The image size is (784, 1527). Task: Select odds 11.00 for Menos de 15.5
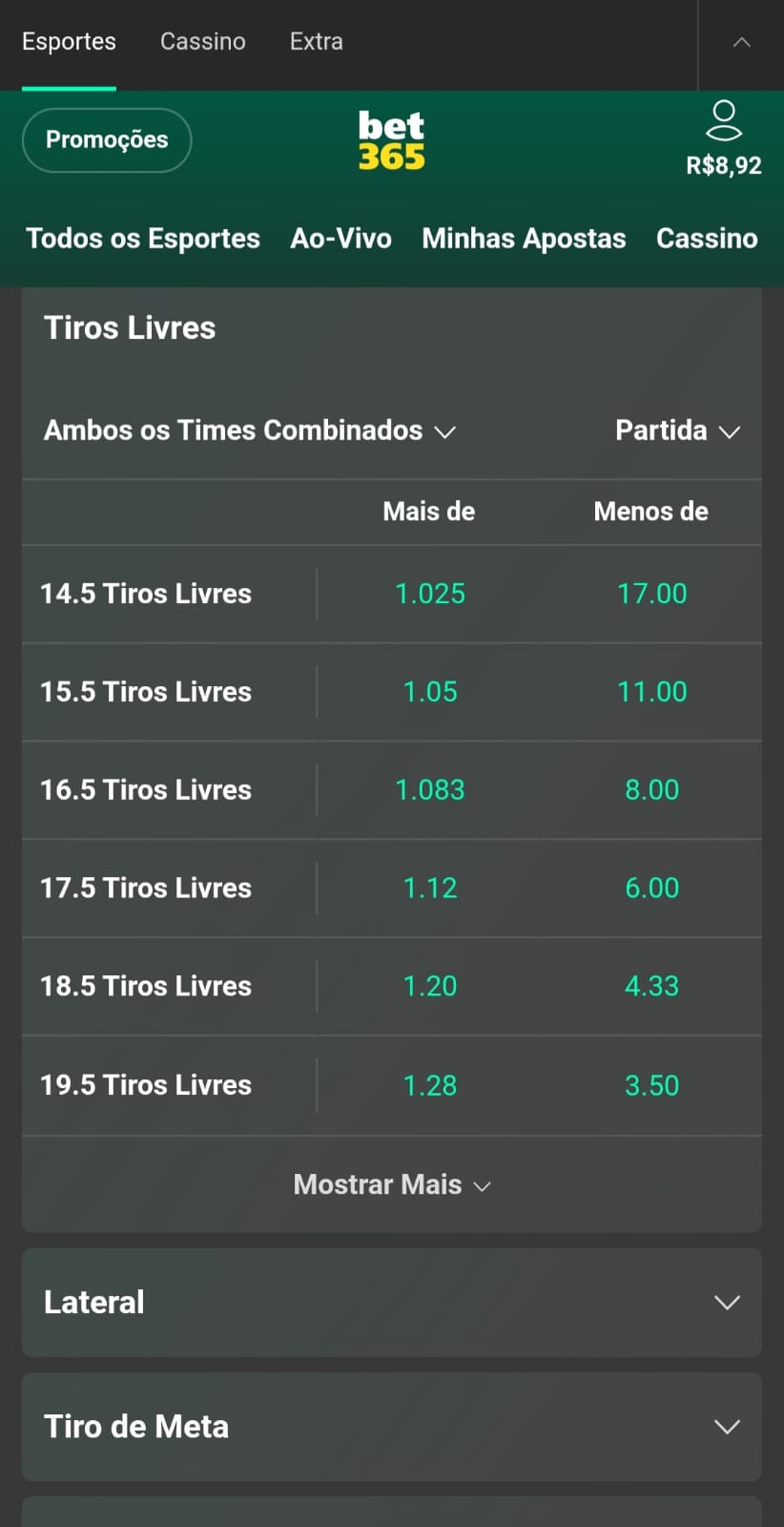pos(651,692)
